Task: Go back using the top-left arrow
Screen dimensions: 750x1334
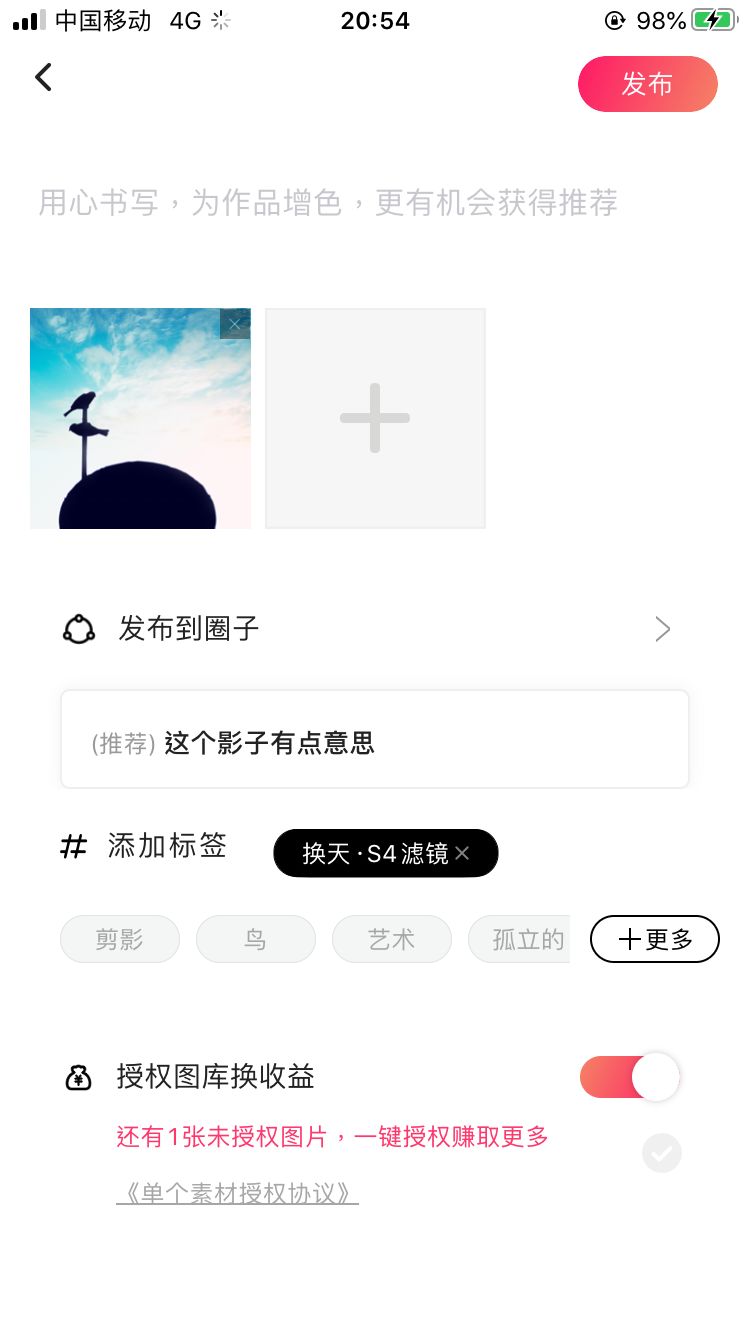Action: 43,77
